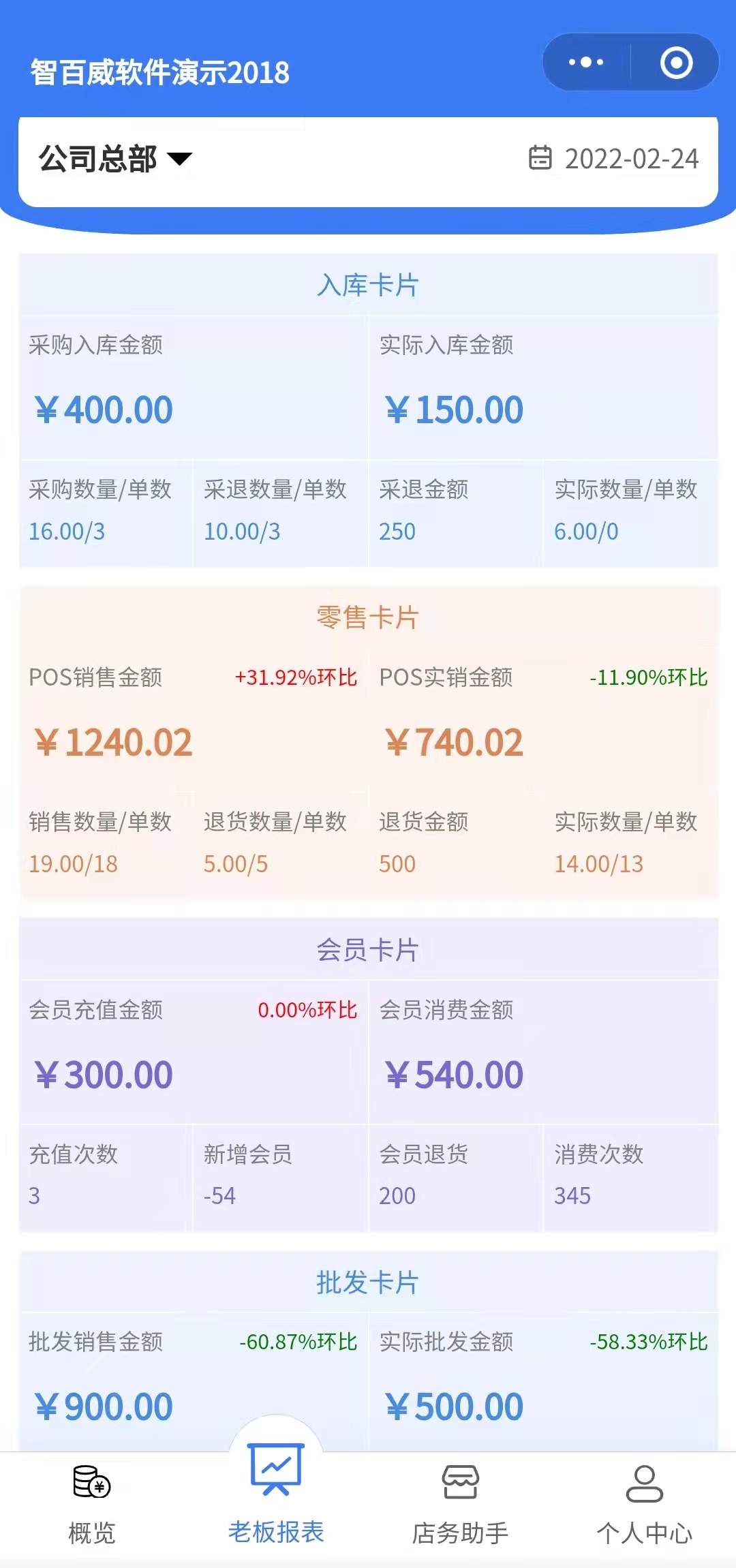Go to the 店务助手 tab
This screenshot has width=736, height=1568.
(460, 1504)
